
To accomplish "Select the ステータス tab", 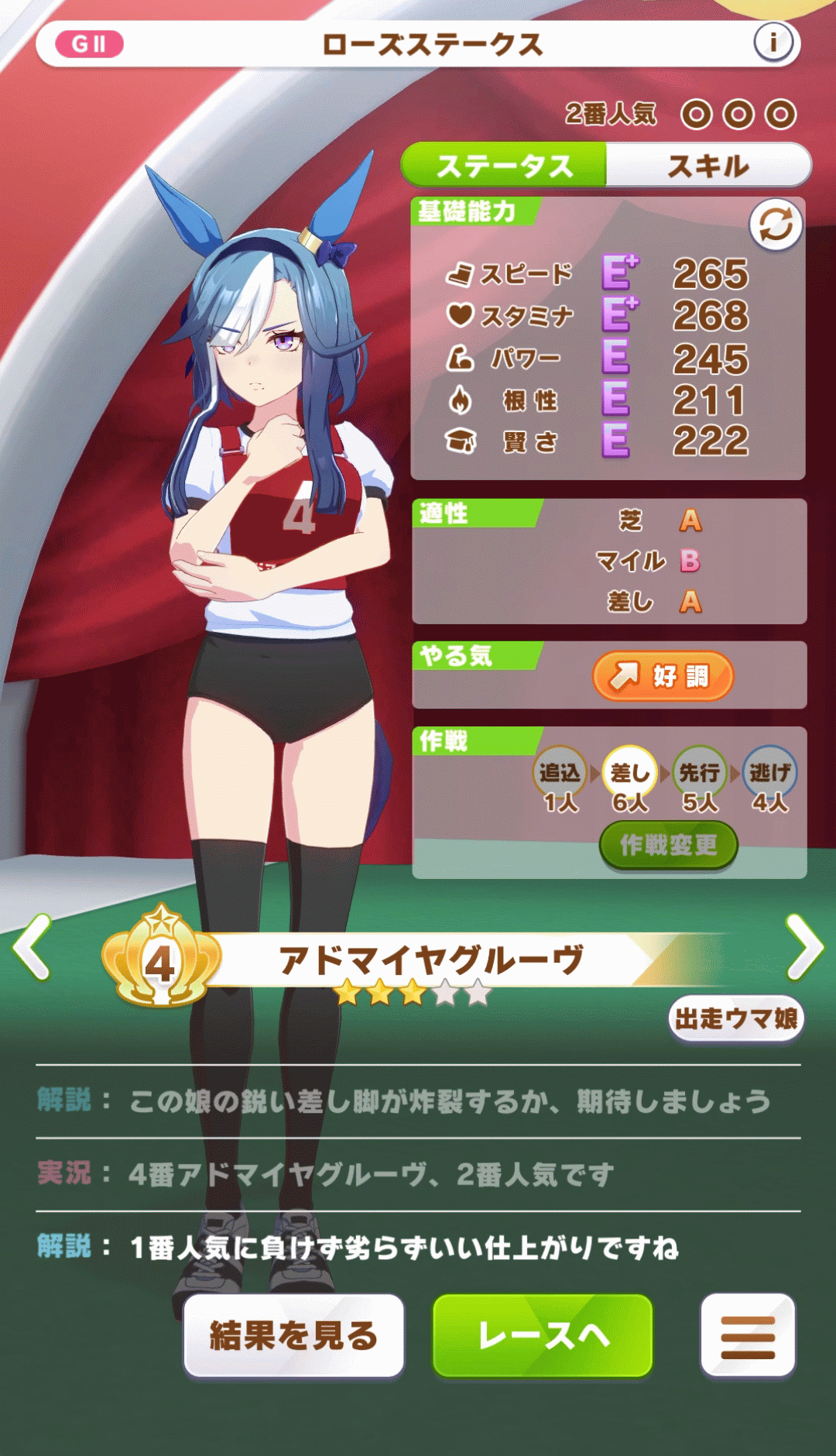I will [504, 165].
